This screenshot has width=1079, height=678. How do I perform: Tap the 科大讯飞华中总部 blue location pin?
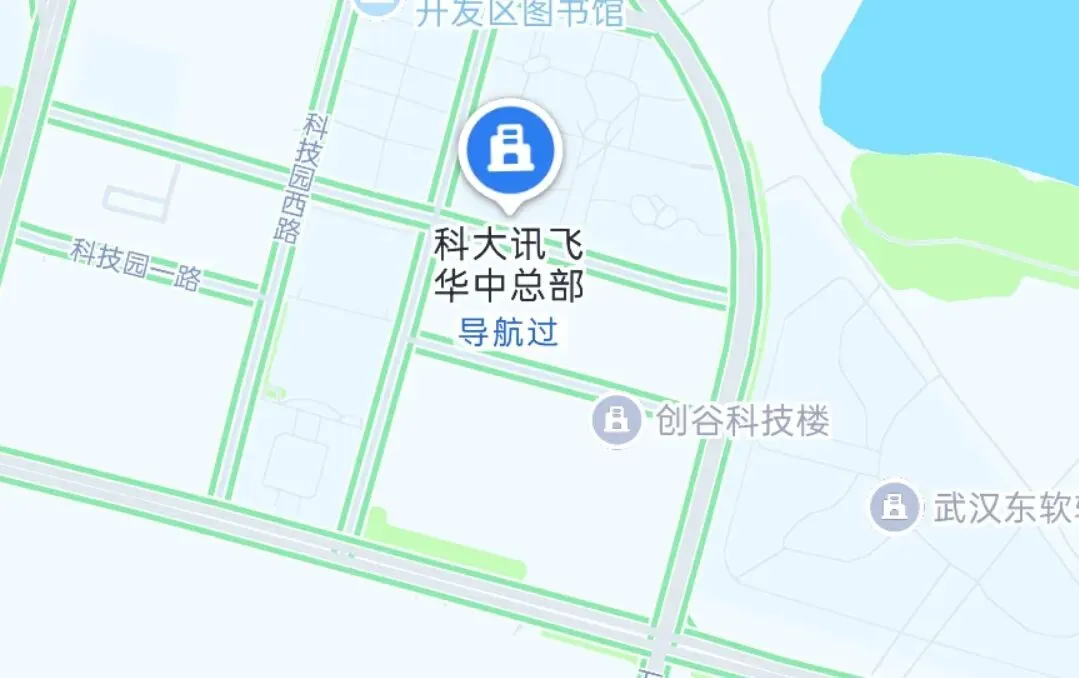(x=510, y=151)
